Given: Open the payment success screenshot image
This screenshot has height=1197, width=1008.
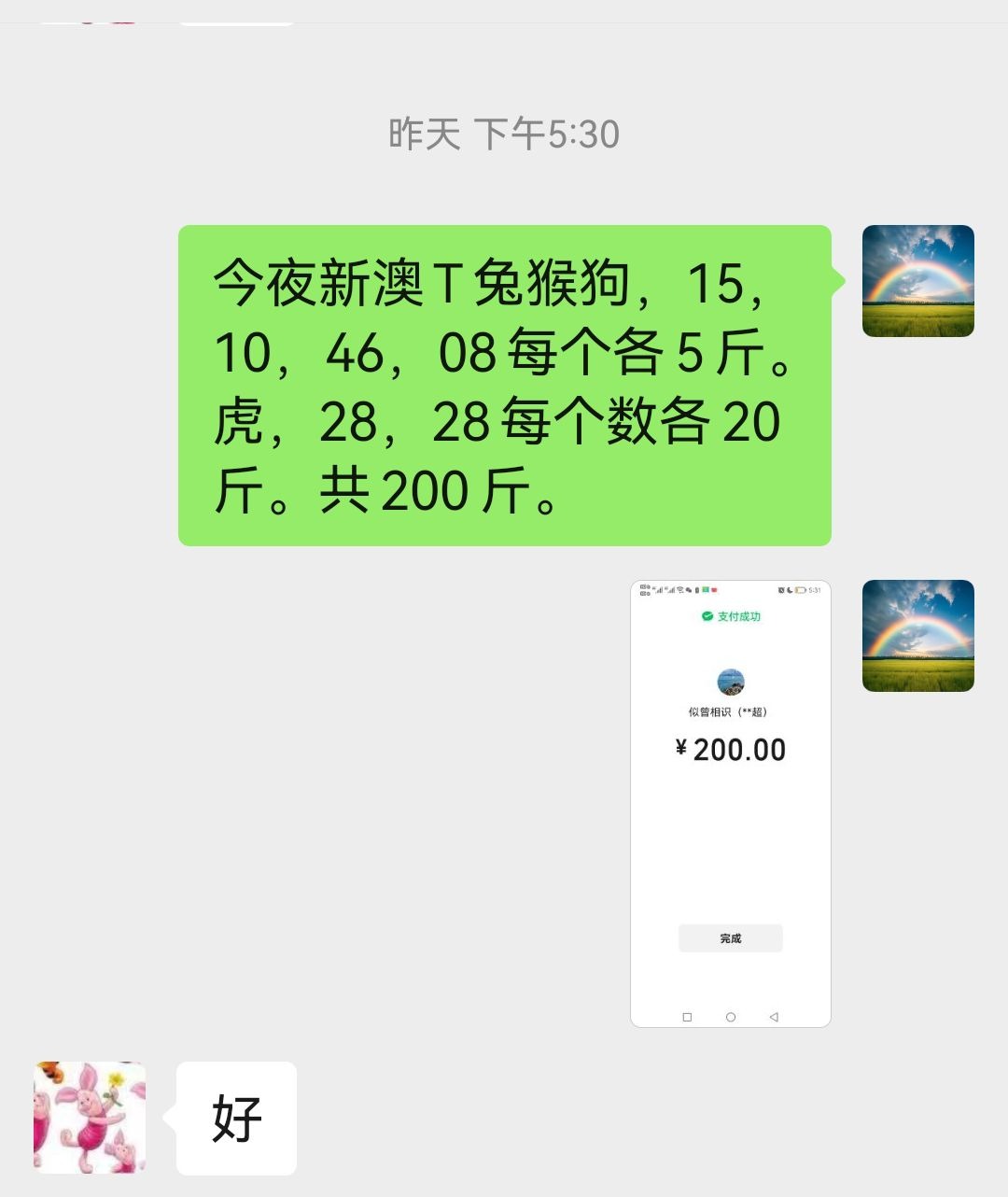Looking at the screenshot, I should tap(730, 803).
